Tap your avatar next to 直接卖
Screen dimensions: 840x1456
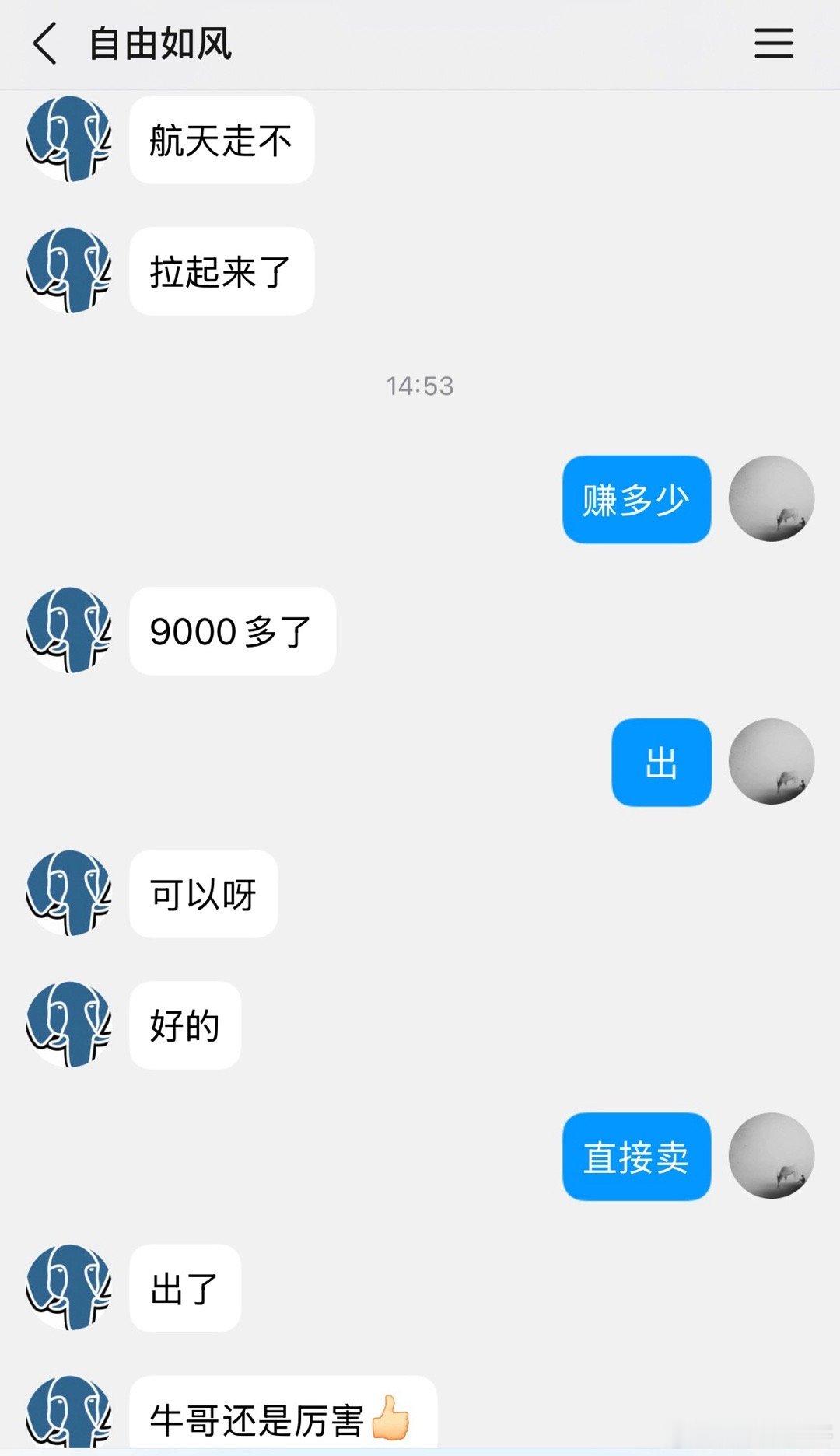(772, 1156)
